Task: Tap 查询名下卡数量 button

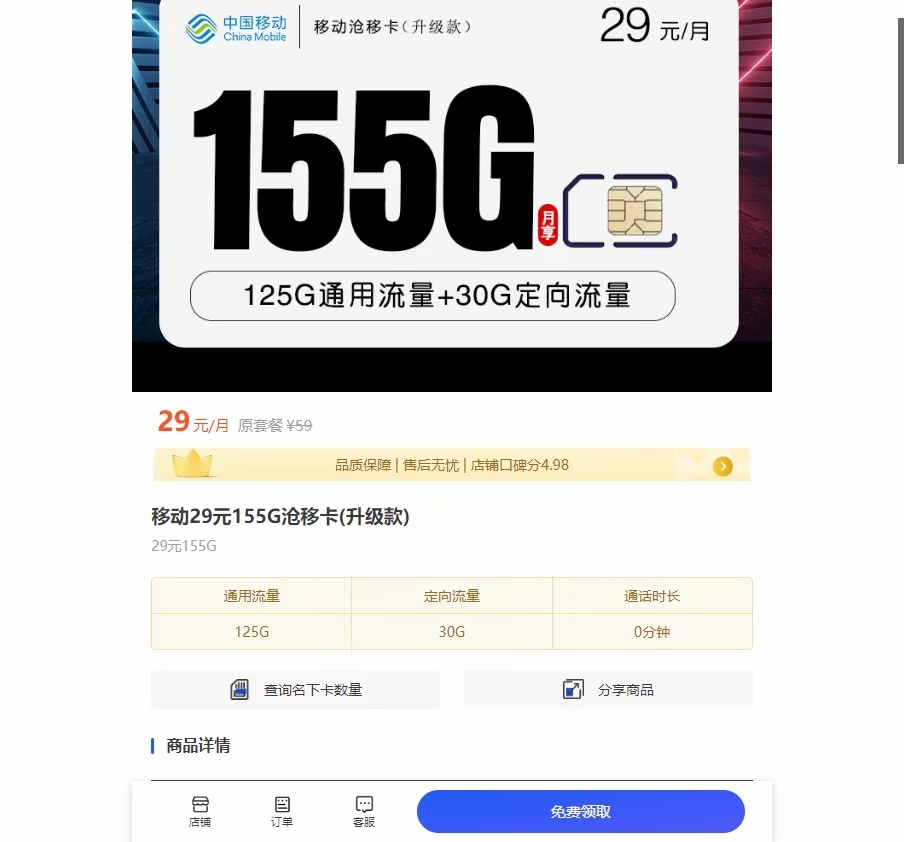Action: pos(296,690)
